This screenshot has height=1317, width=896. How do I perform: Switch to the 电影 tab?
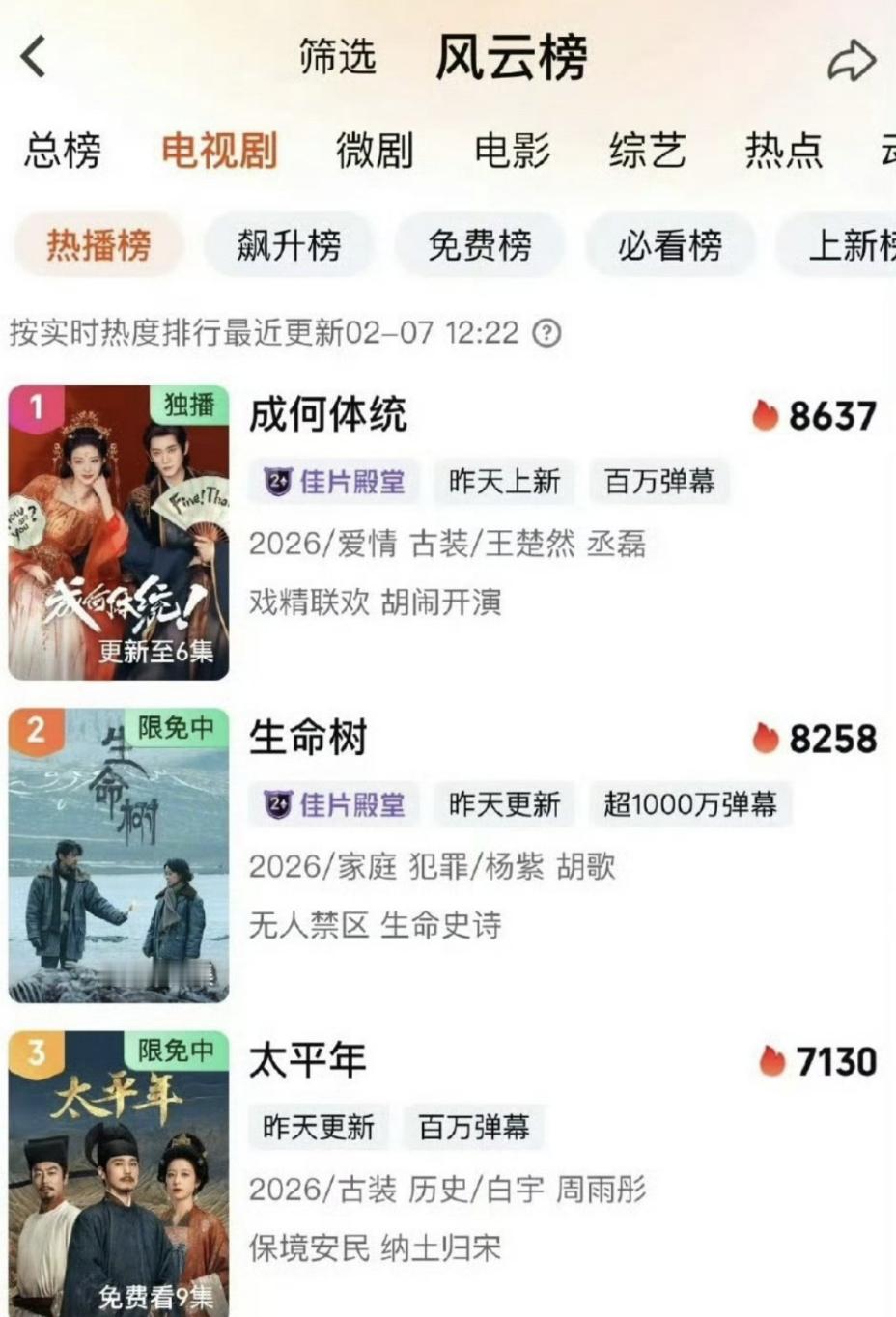coord(513,153)
